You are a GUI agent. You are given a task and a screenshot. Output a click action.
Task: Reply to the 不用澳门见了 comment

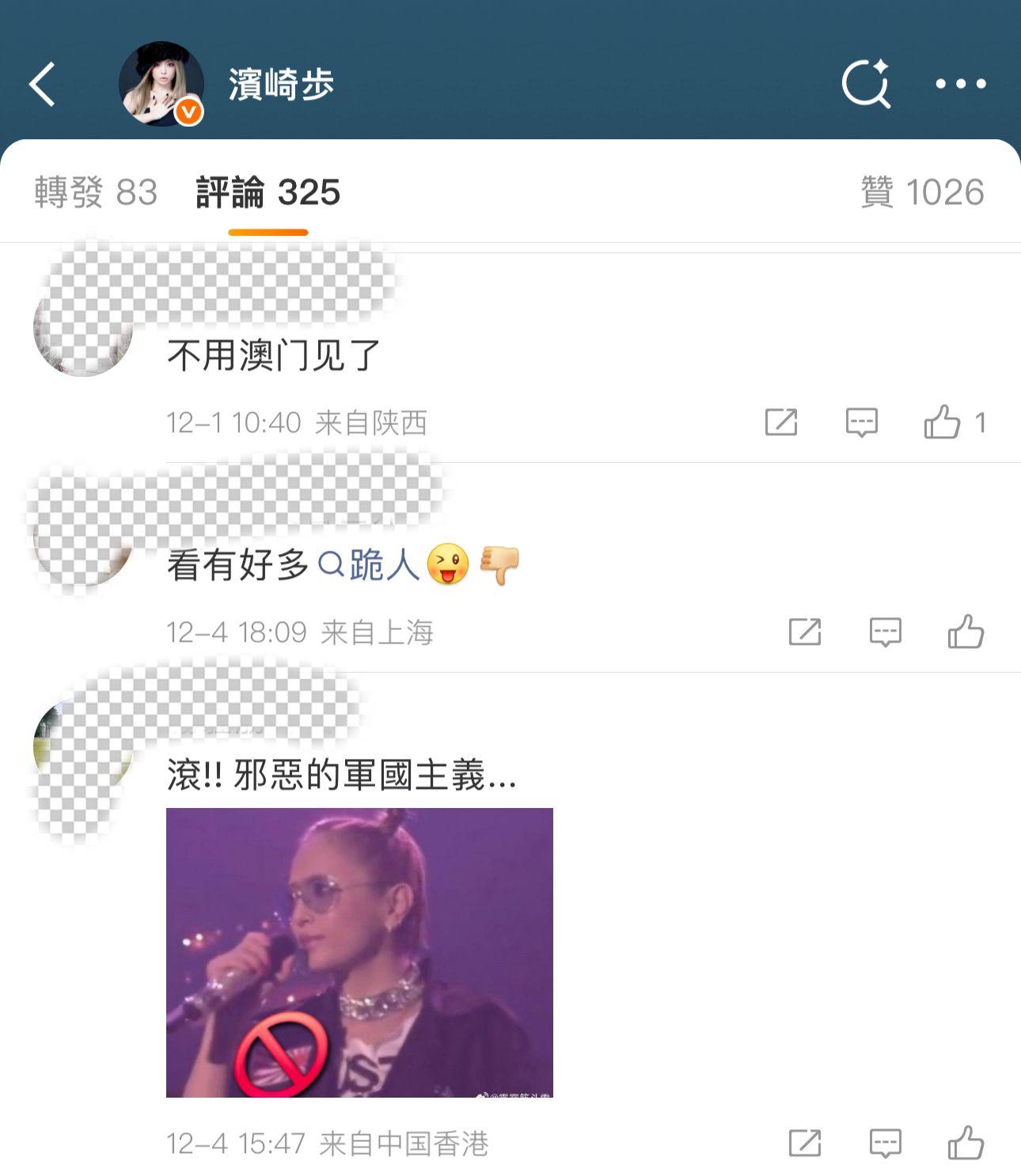click(862, 423)
